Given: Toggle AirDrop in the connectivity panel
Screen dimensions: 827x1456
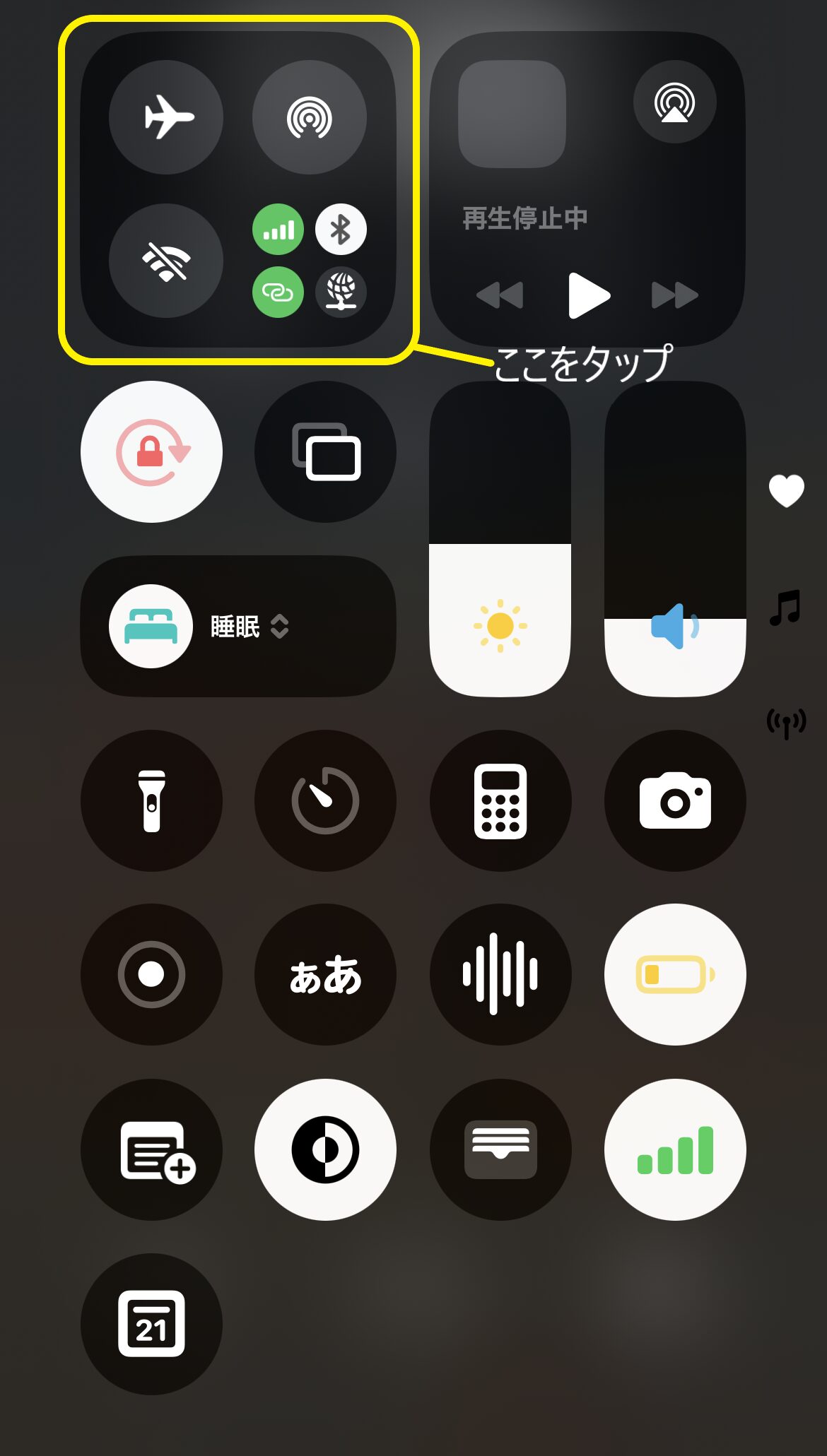Looking at the screenshot, I should point(309,117).
